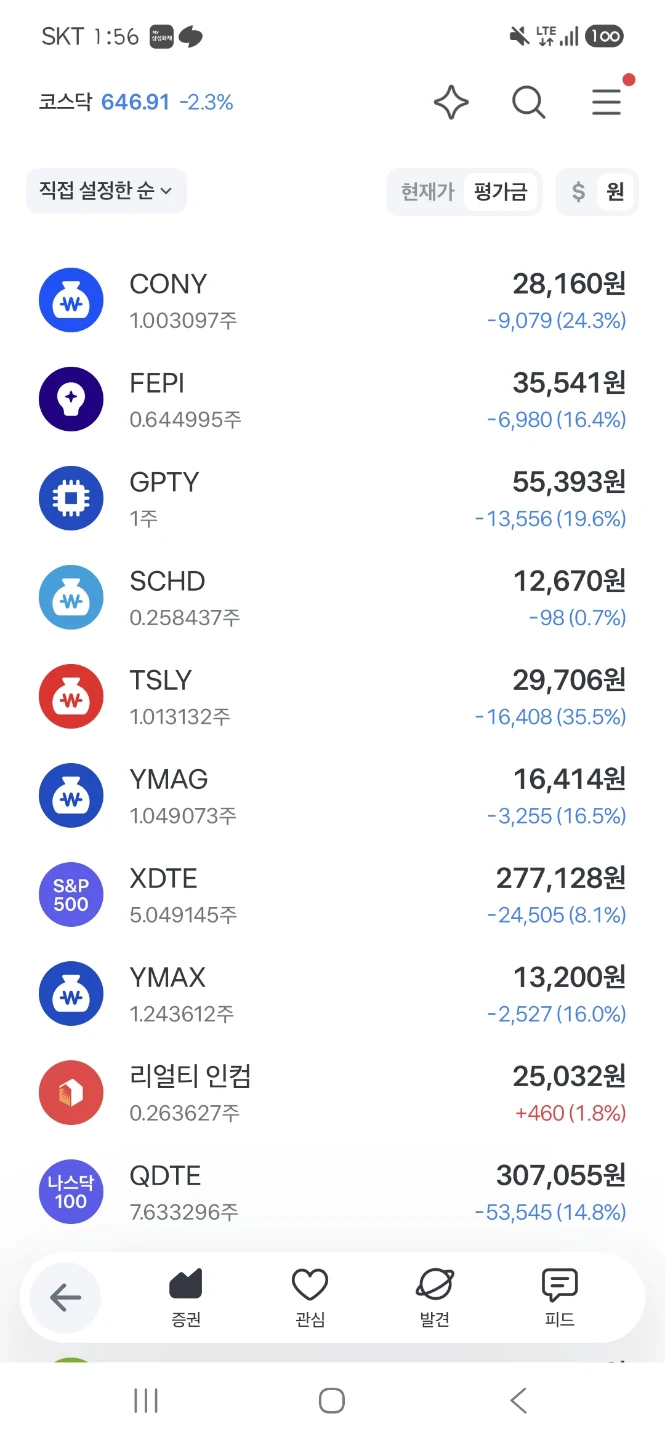
Task: Tap the back arrow in bottom bar
Action: click(x=65, y=1298)
